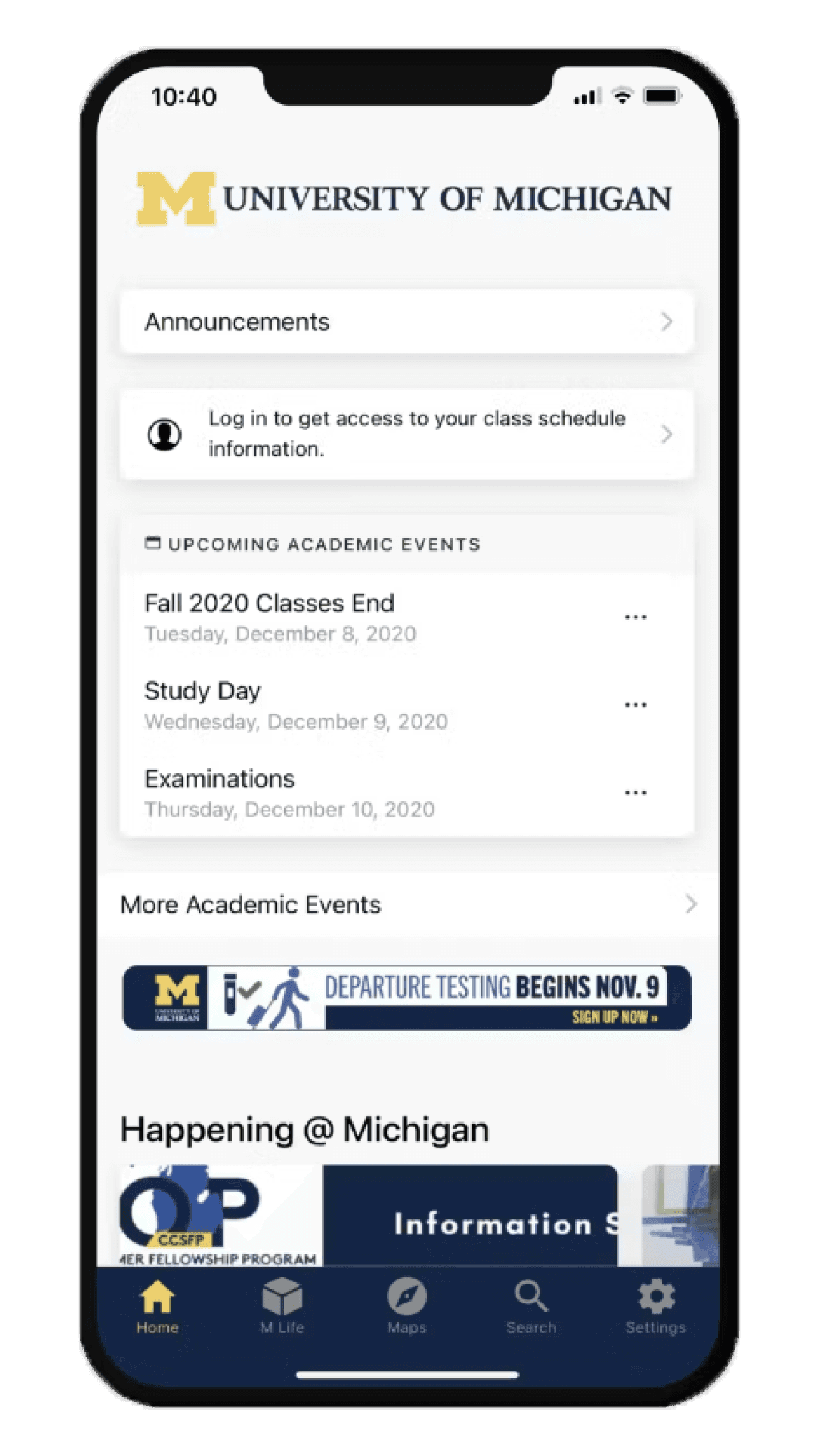Image resolution: width=819 pixels, height=1456 pixels.
Task: Tap the log in class schedule row
Action: 406,434
